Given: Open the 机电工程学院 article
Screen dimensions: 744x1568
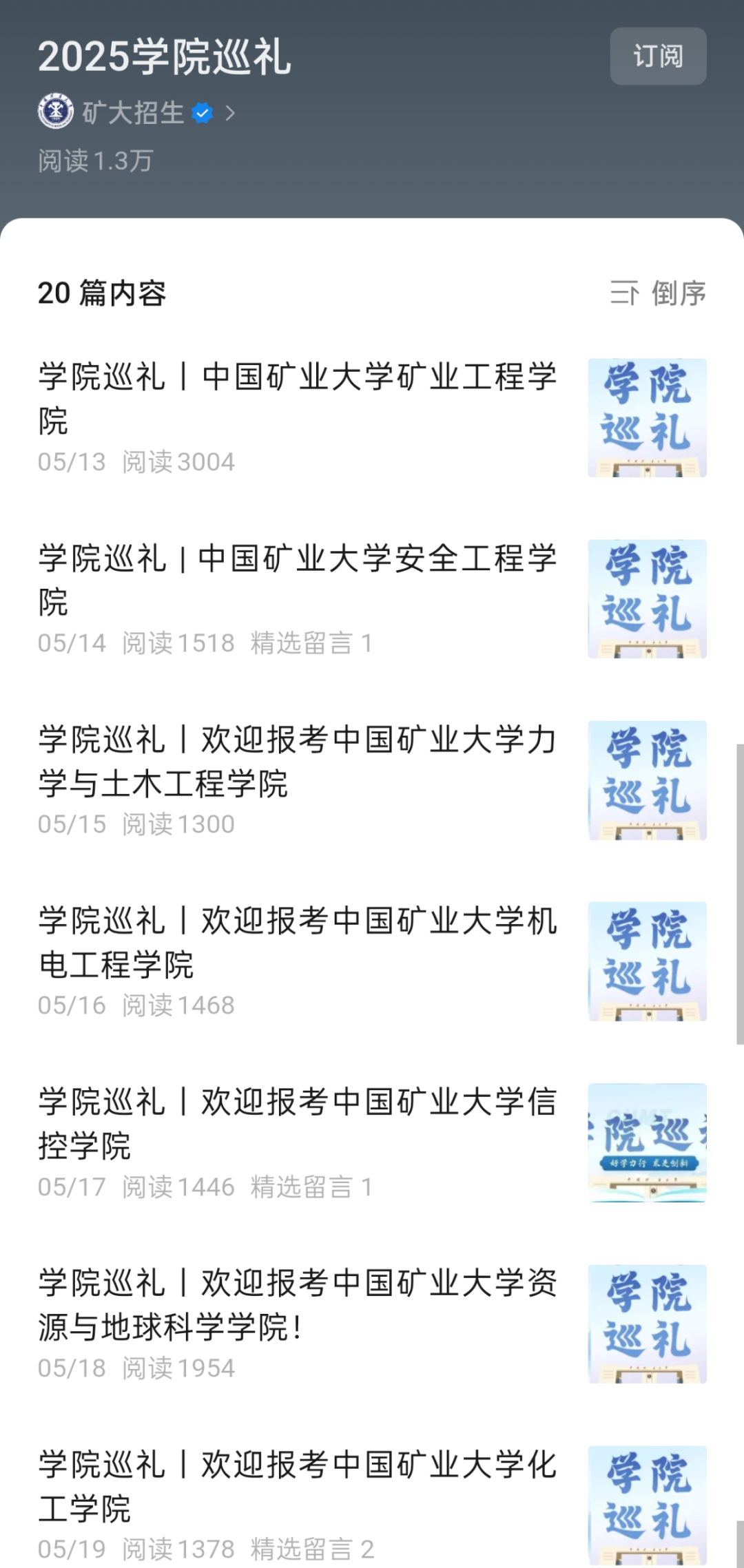Looking at the screenshot, I should (298, 942).
